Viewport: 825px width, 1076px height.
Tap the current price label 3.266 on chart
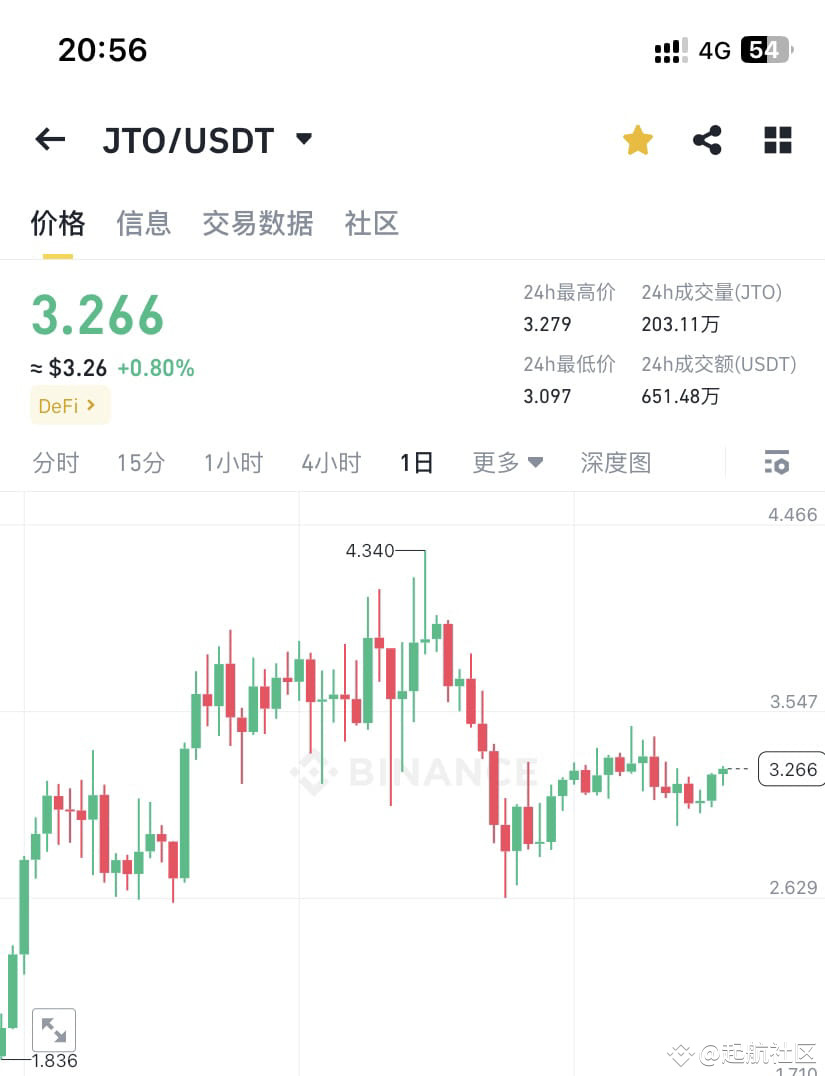(791, 769)
